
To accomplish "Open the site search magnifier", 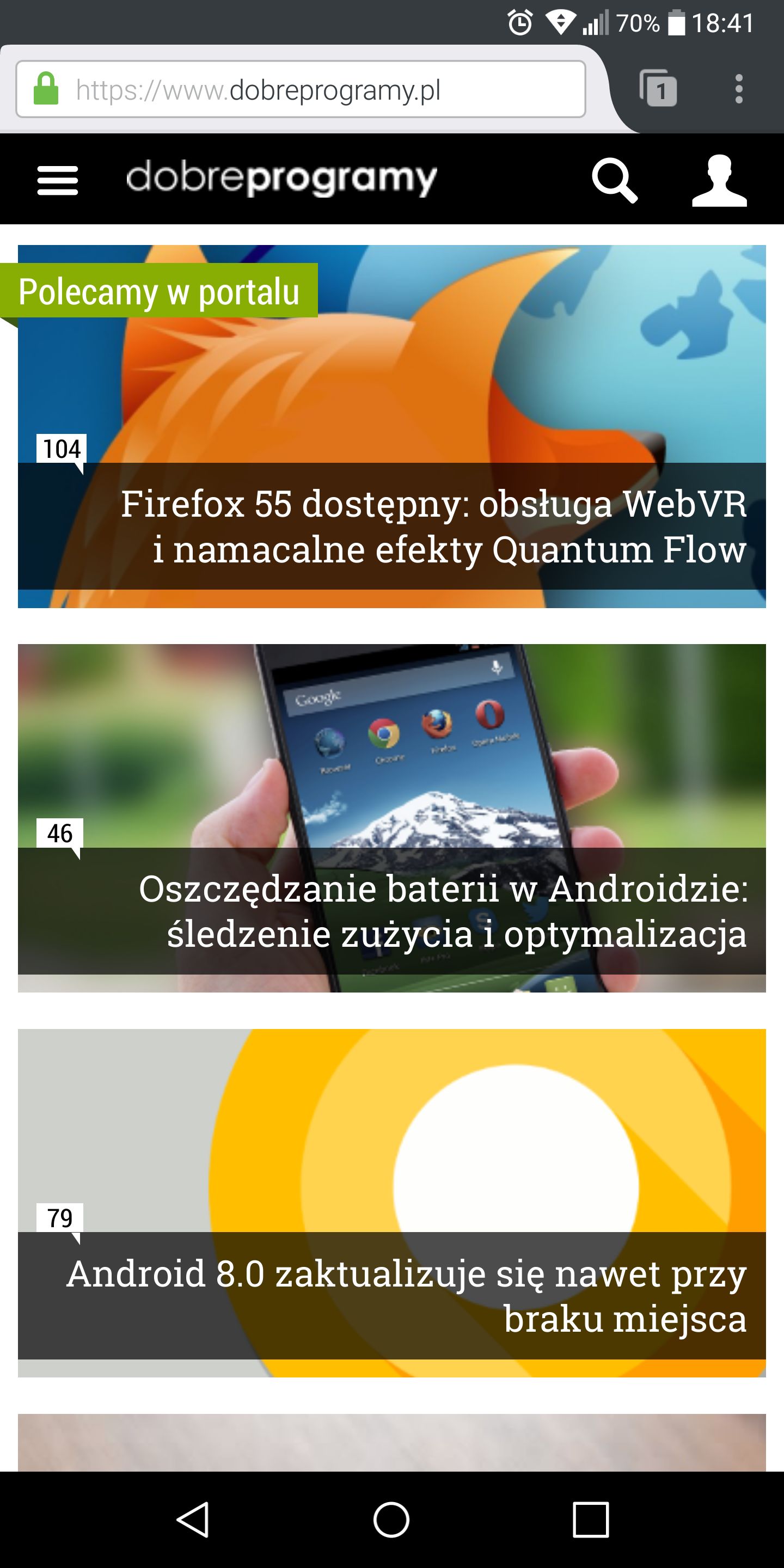I will coord(615,180).
